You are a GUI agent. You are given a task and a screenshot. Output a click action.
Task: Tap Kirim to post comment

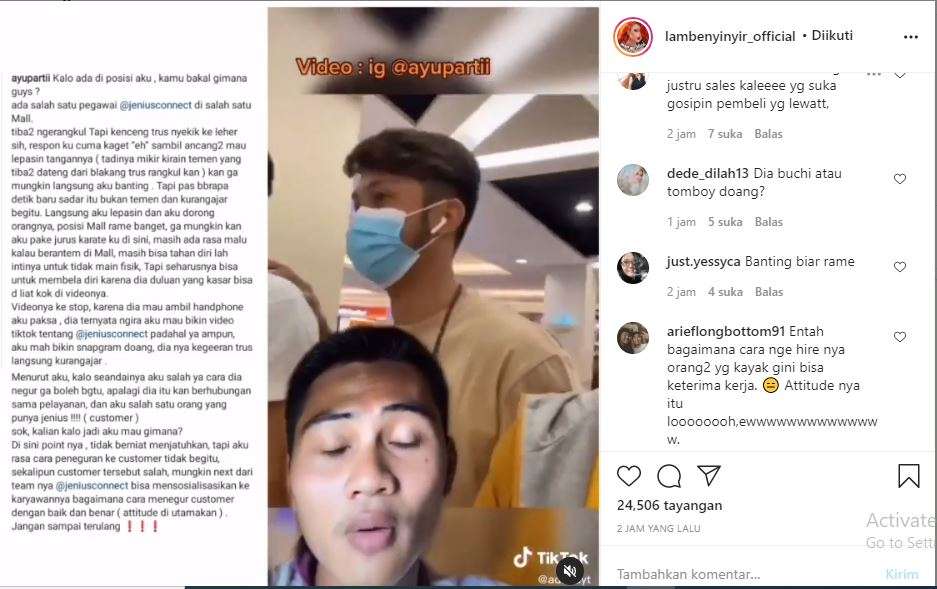[901, 574]
